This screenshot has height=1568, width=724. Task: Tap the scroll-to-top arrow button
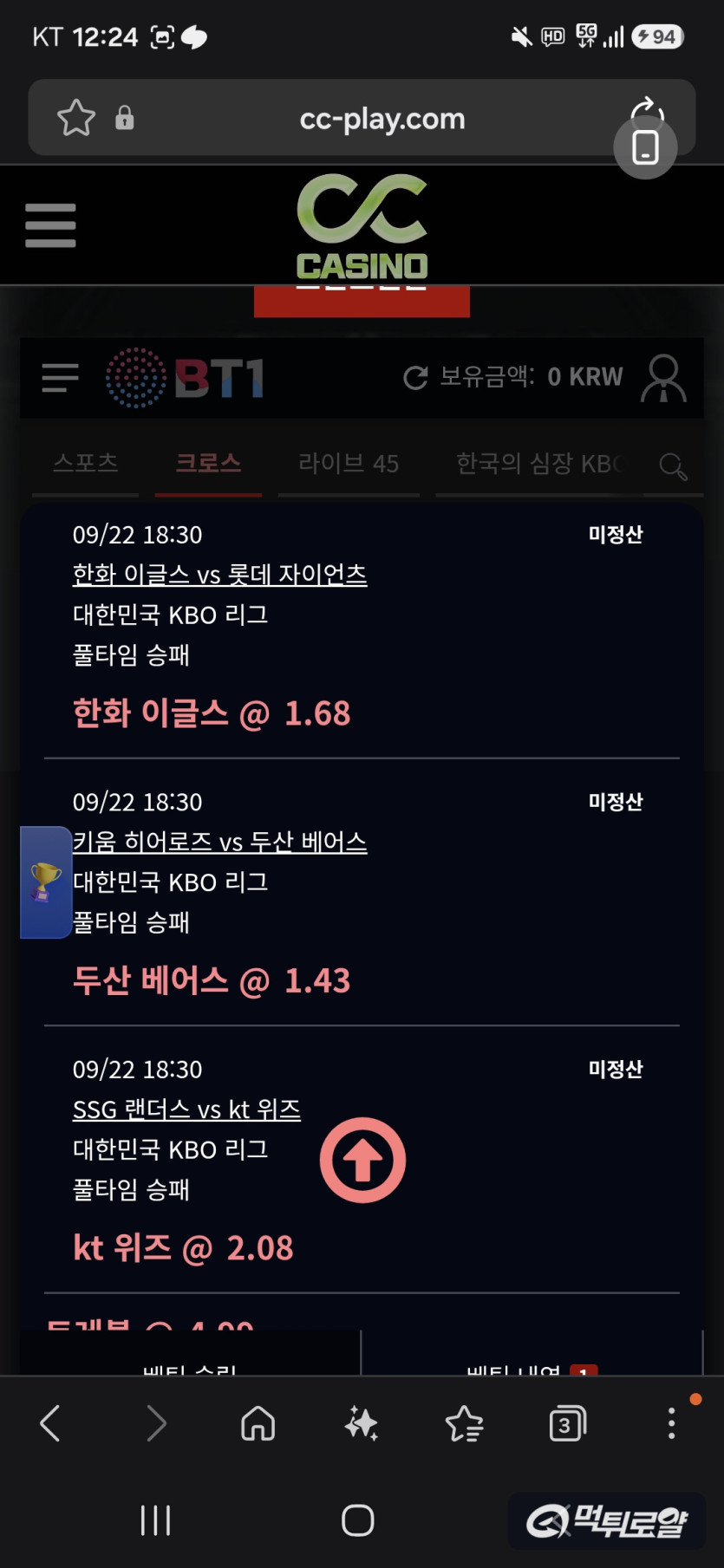pos(362,1160)
